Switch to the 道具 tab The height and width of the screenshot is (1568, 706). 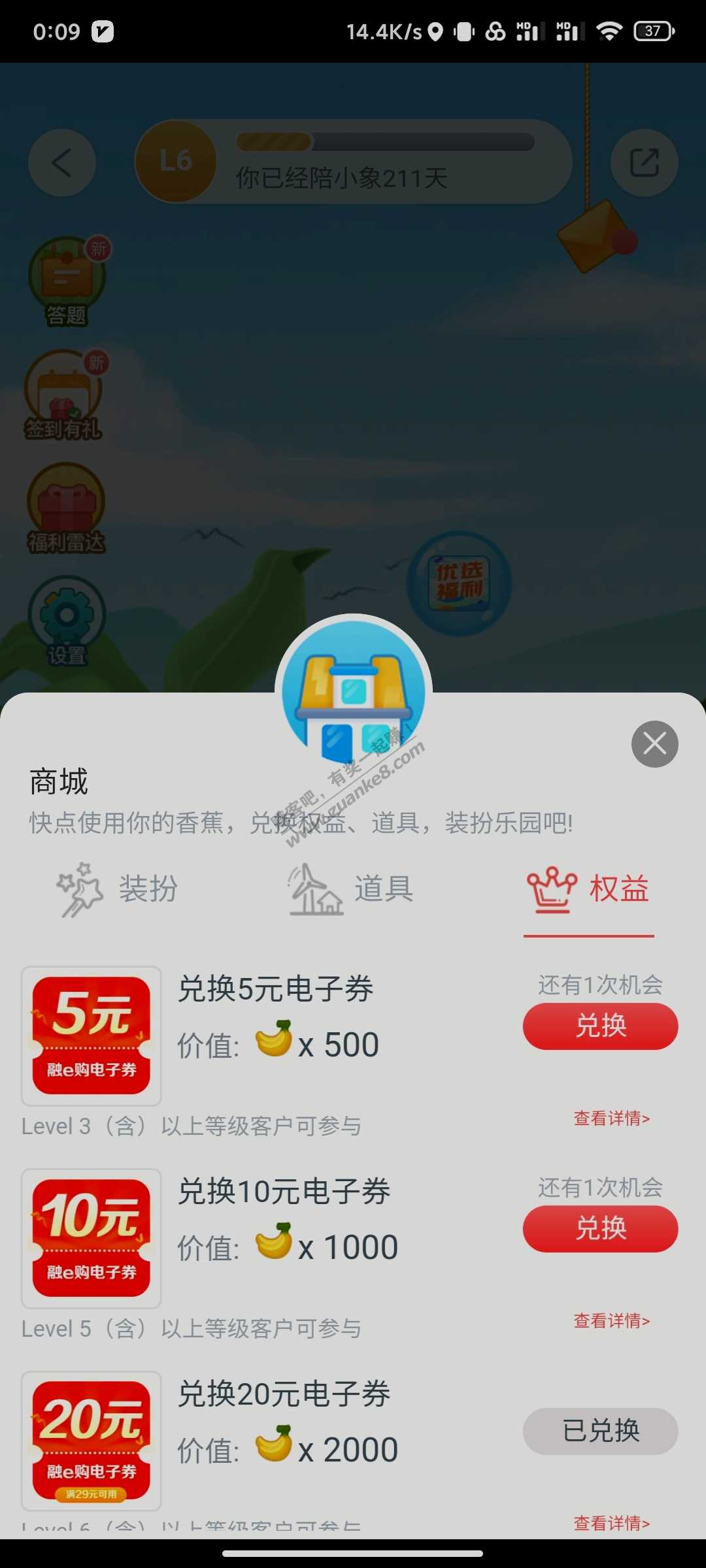point(351,889)
